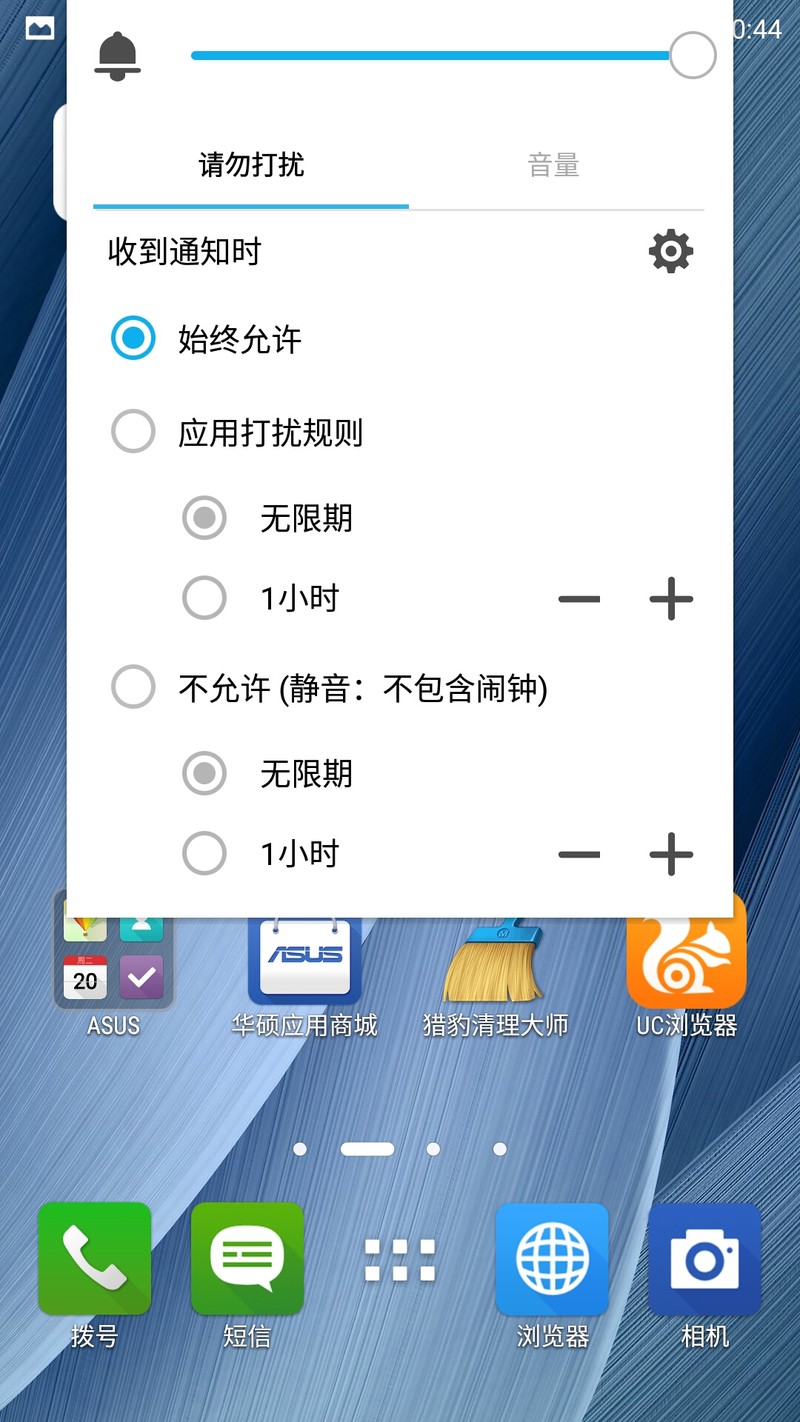
Task: Switch to the 请勿打扰 tab
Action: (250, 165)
